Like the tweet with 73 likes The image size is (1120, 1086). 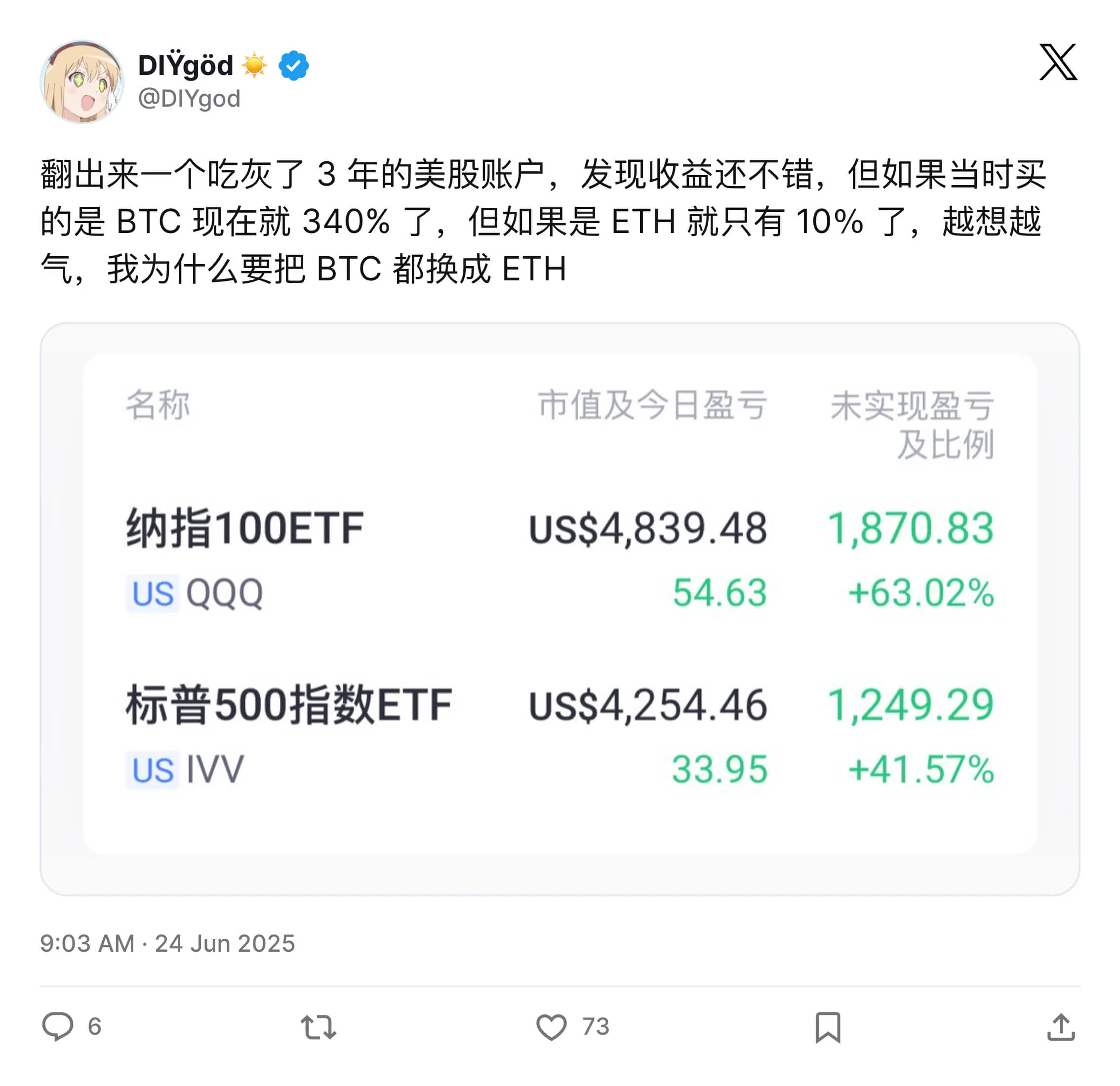pyautogui.click(x=552, y=1027)
